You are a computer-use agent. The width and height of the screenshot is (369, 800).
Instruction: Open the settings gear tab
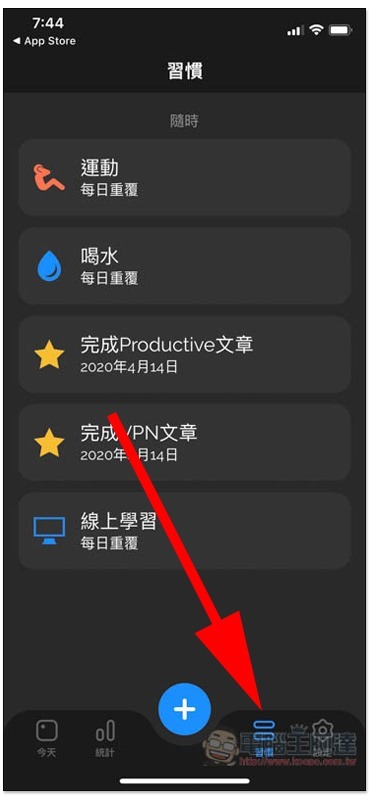pyautogui.click(x=323, y=738)
